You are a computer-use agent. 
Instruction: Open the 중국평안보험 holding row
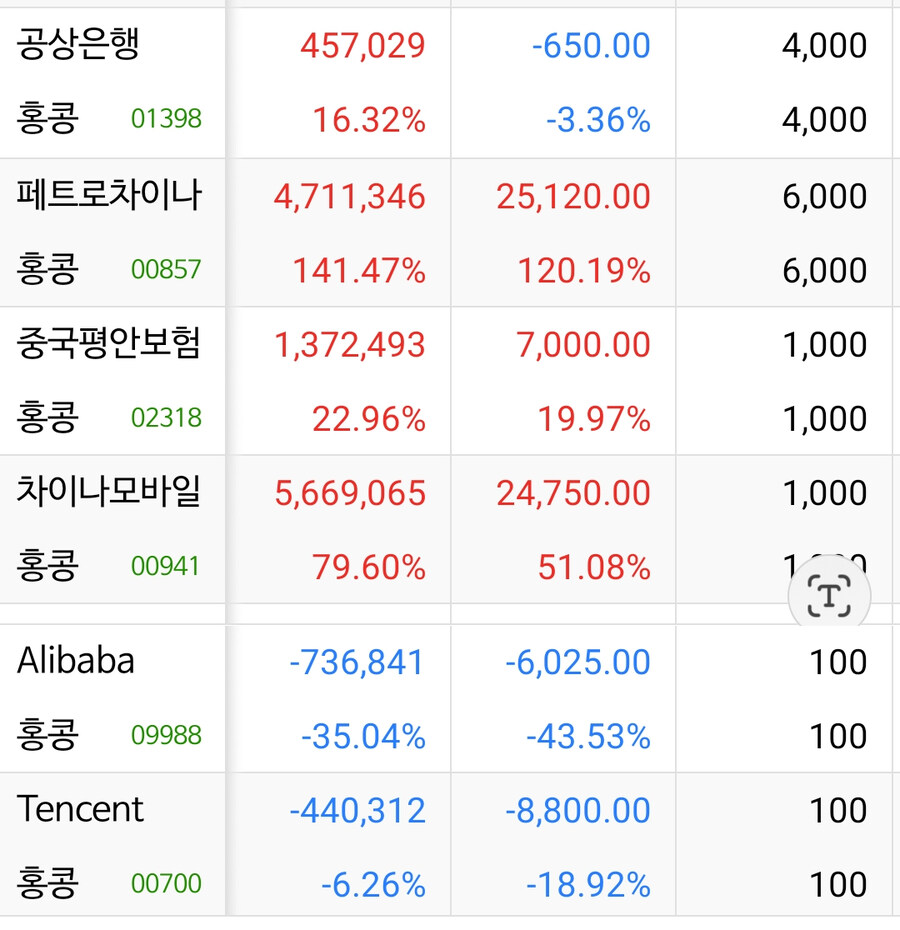109,344
